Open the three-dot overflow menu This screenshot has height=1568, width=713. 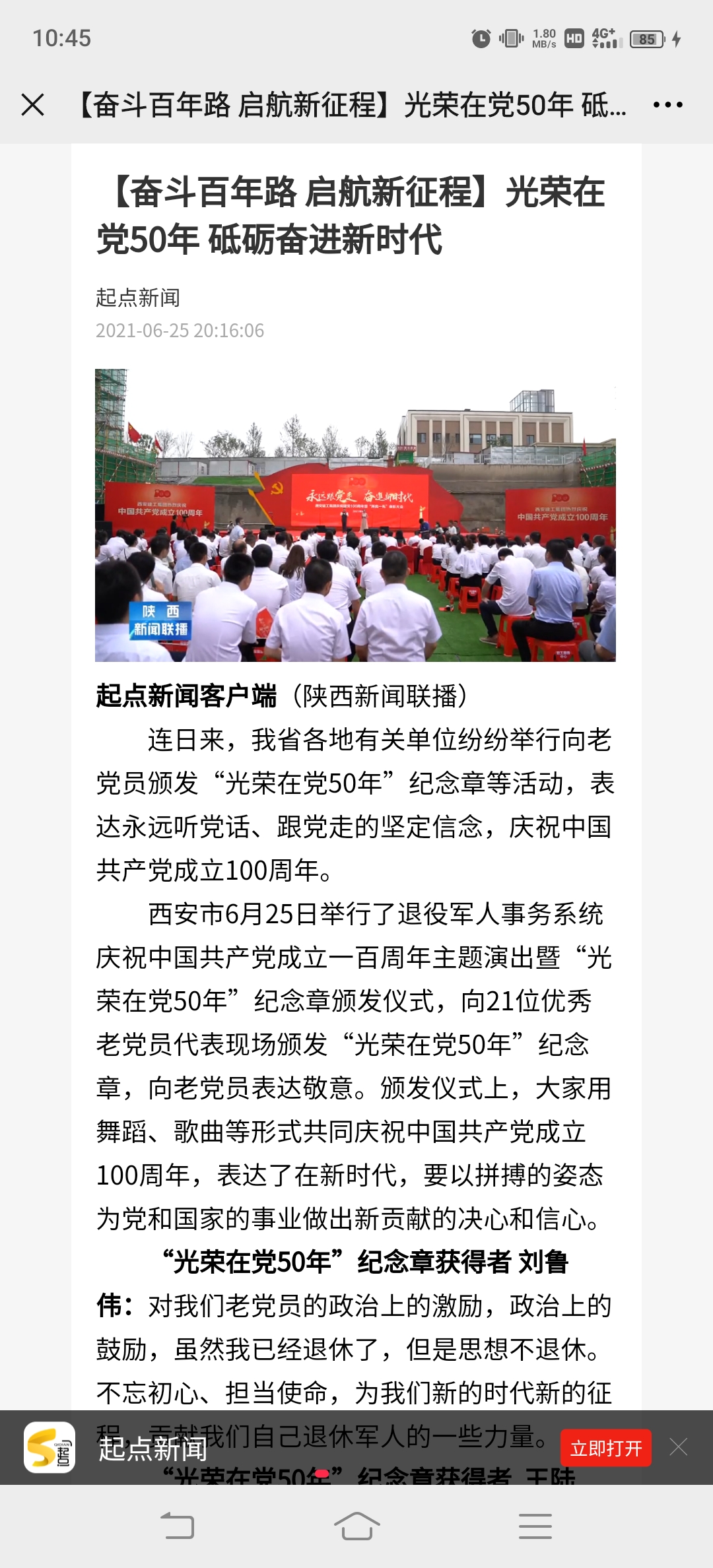[667, 105]
